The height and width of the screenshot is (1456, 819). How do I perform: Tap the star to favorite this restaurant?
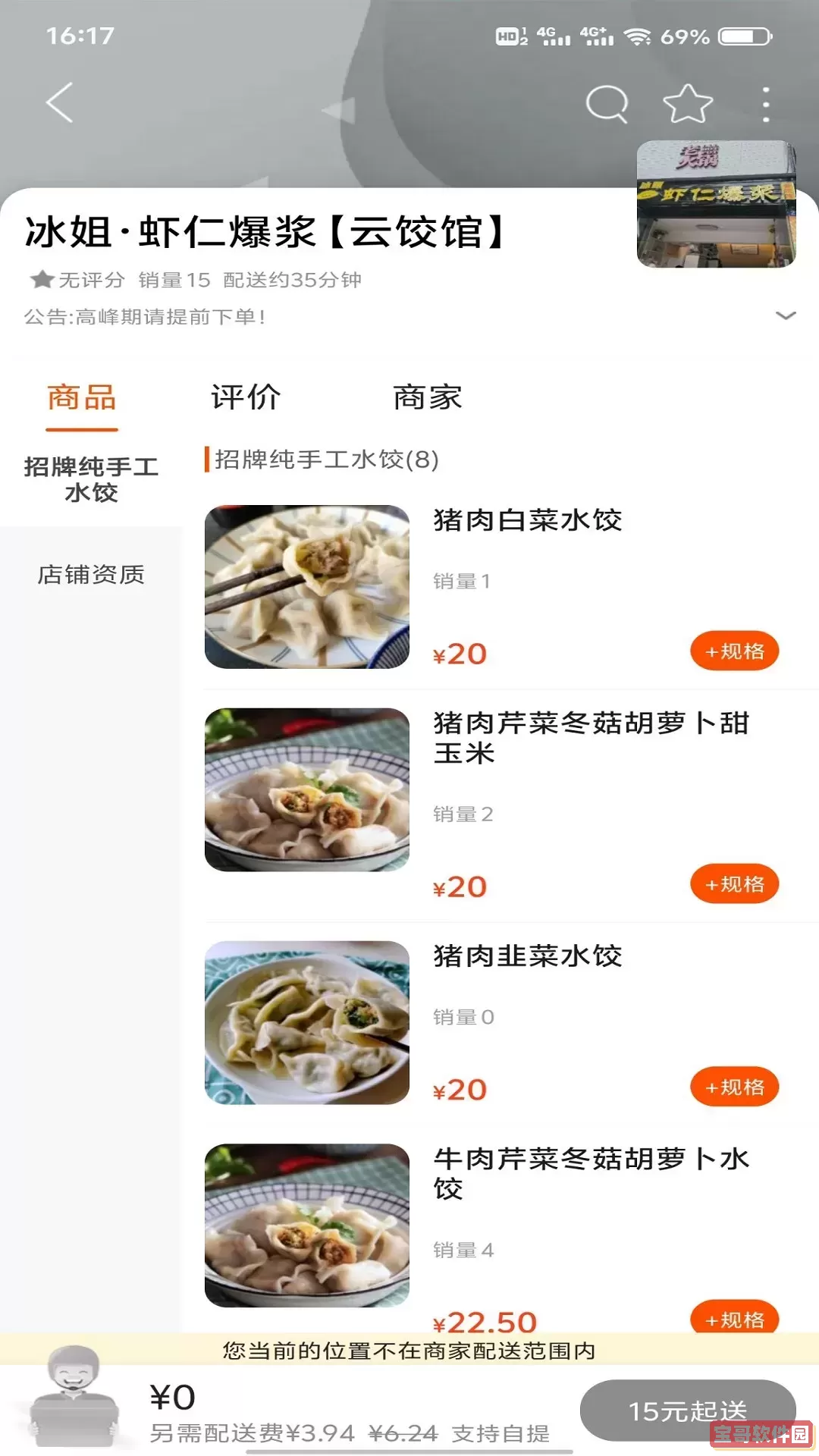(x=686, y=102)
